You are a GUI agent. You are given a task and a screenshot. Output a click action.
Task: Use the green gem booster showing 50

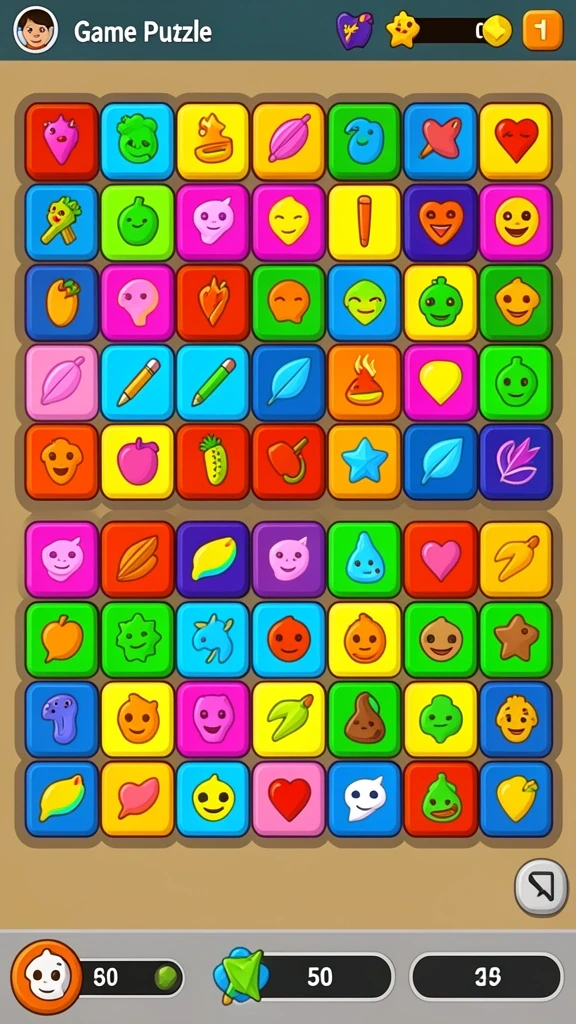(241, 976)
